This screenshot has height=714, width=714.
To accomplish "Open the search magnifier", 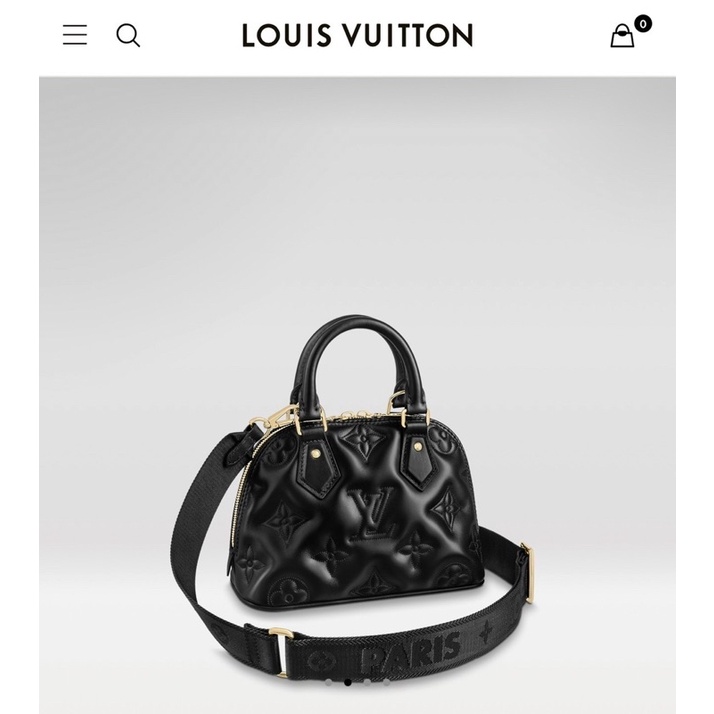I will (128, 36).
